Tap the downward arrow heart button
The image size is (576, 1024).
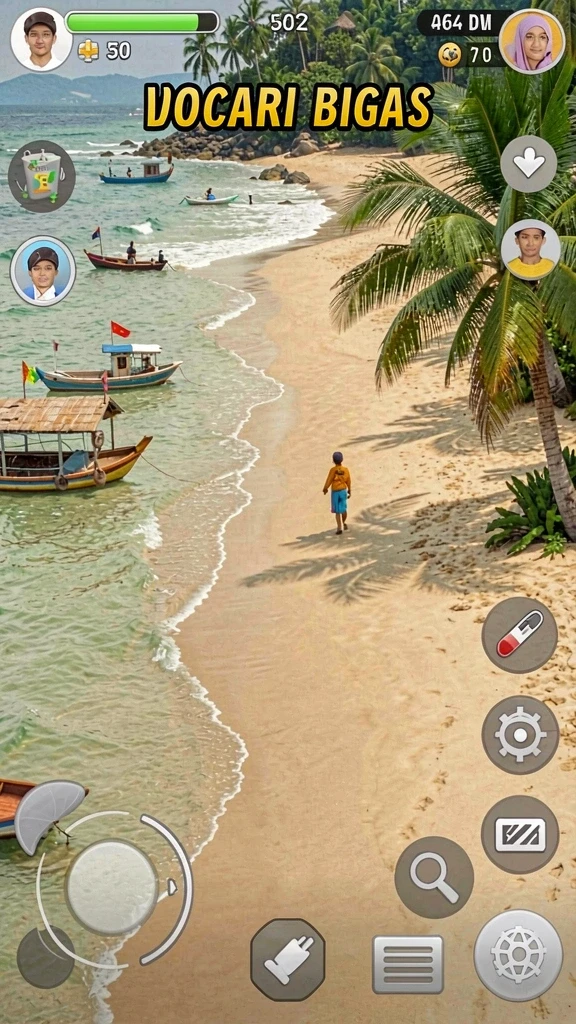pos(528,164)
